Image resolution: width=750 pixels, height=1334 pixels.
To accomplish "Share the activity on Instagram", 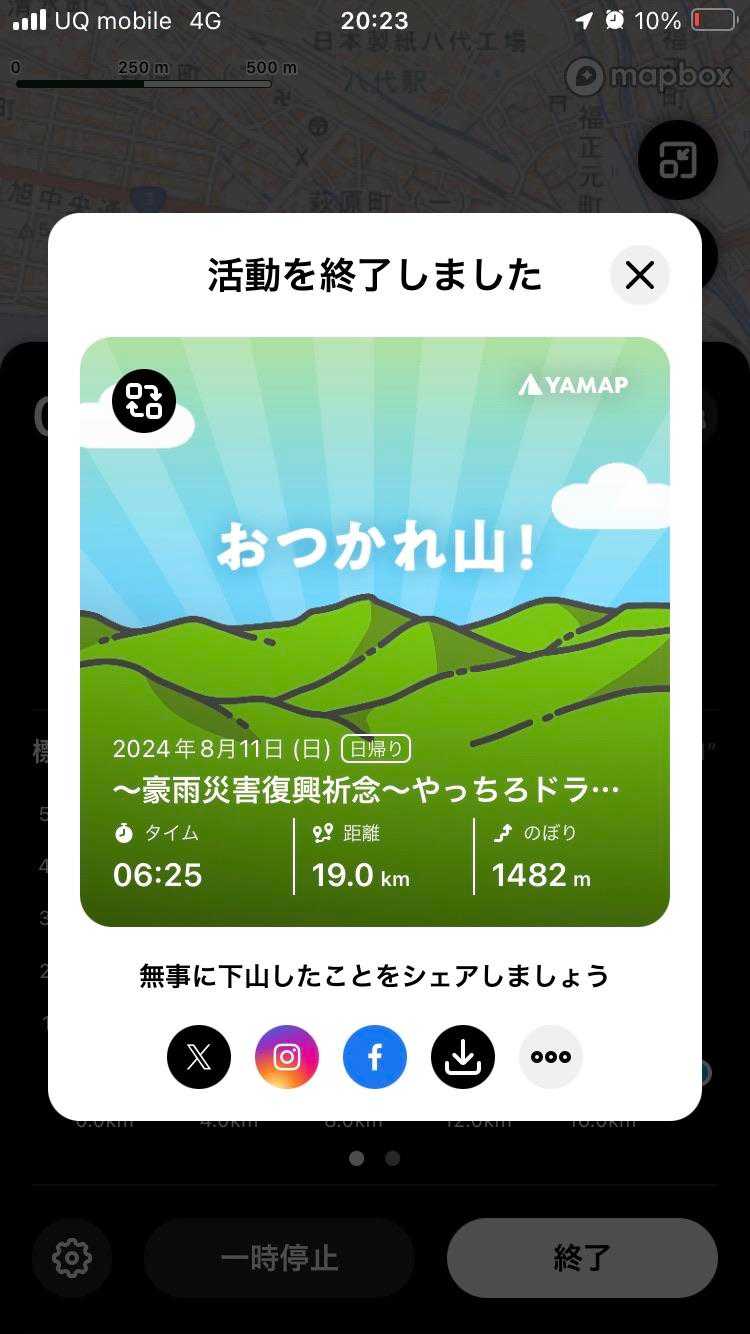I will click(x=287, y=1057).
